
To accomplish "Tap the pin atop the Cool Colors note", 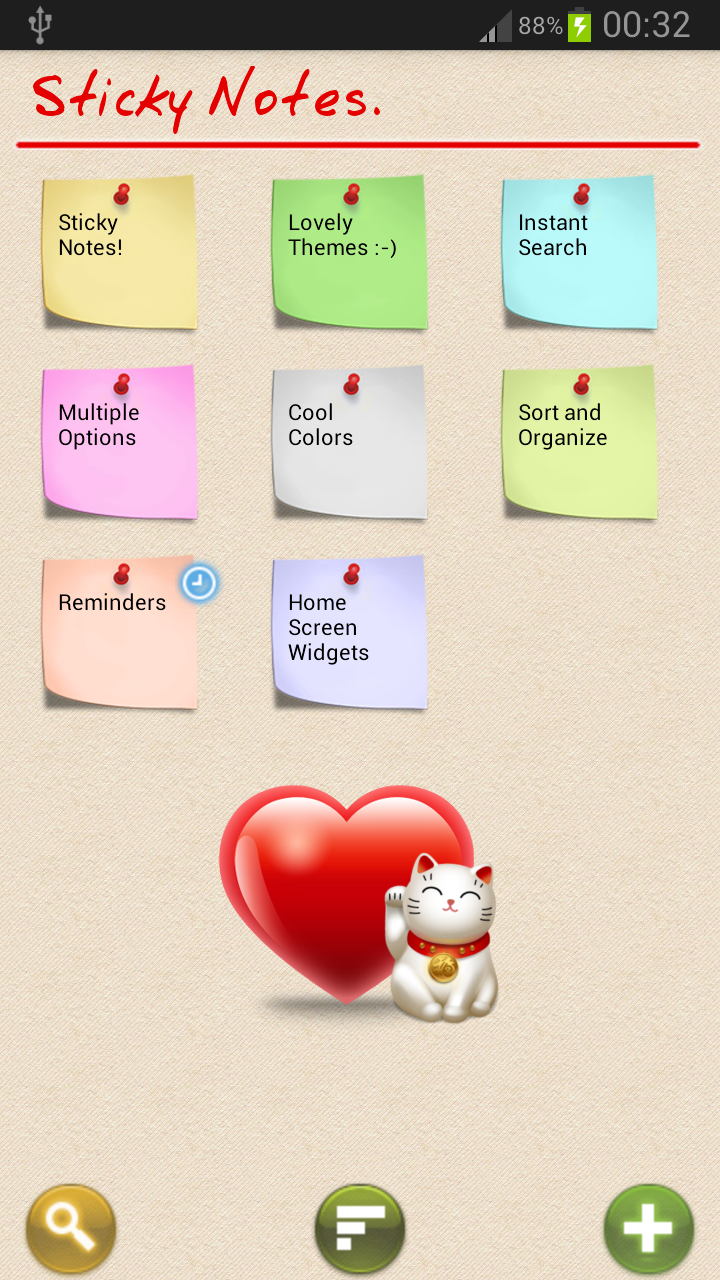I will pyautogui.click(x=352, y=385).
